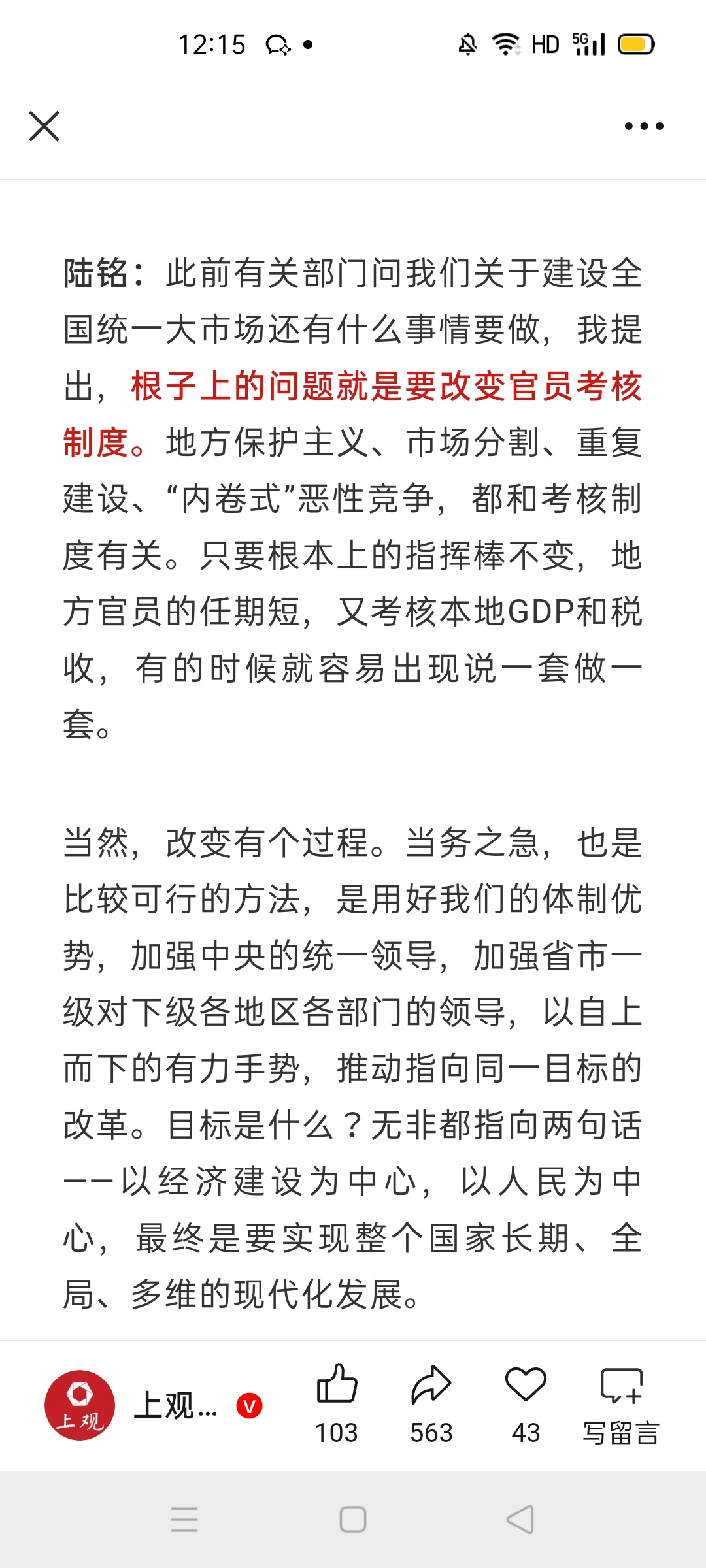The height and width of the screenshot is (1568, 706).
Task: Open the three-dot overflow menu
Action: pyautogui.click(x=644, y=126)
